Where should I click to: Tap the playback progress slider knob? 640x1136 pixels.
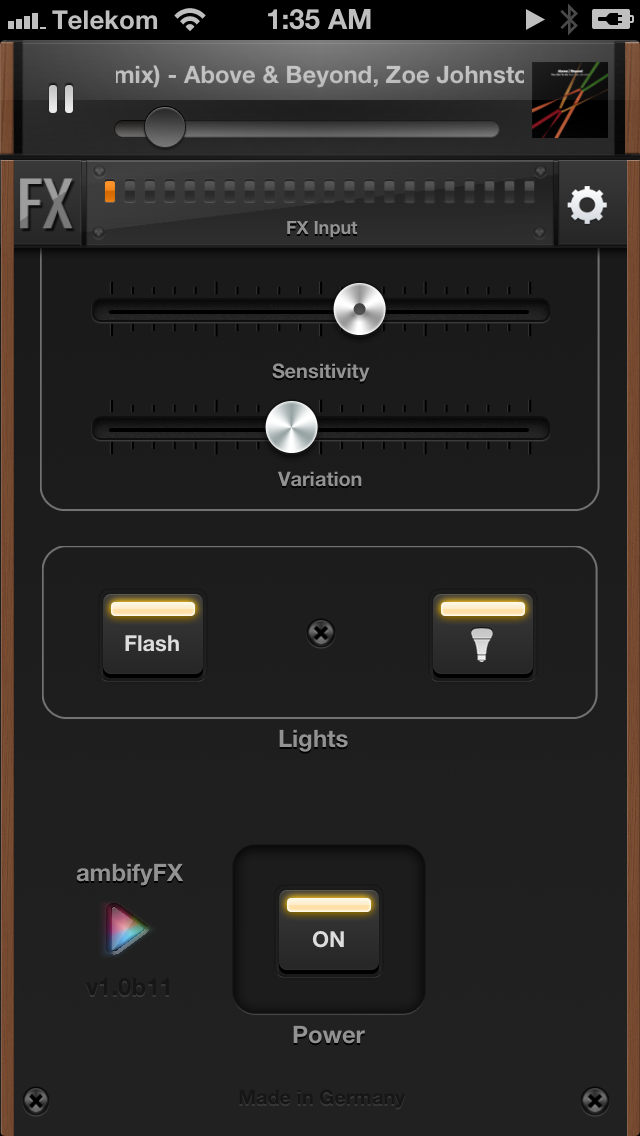click(165, 128)
